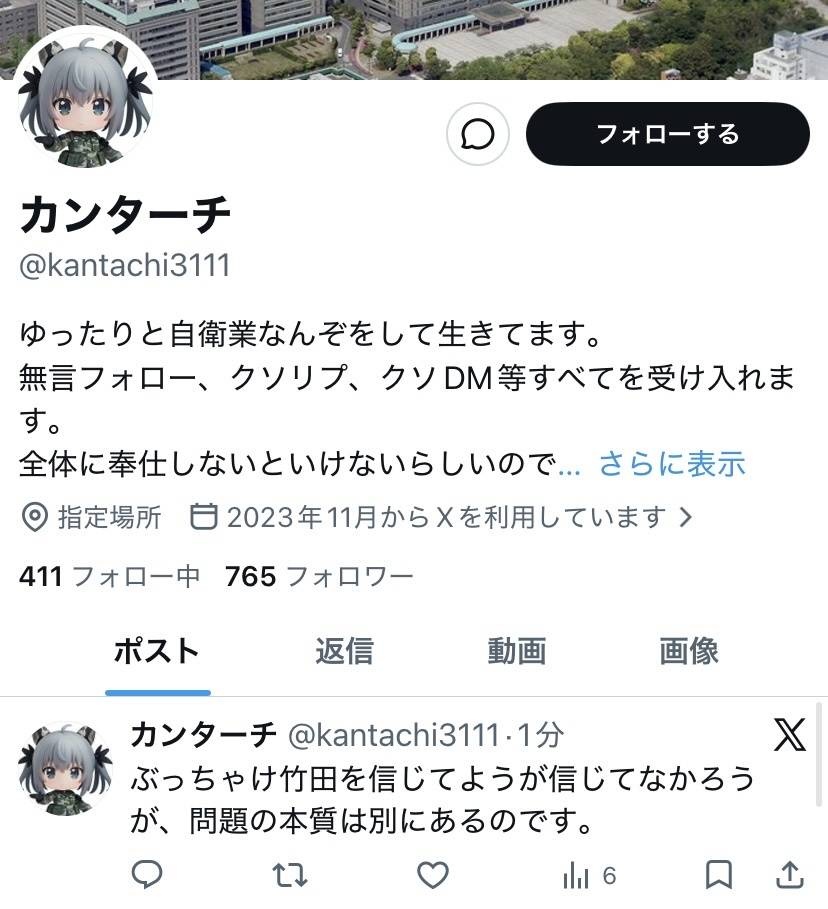Like the 竹田 post

(432, 876)
